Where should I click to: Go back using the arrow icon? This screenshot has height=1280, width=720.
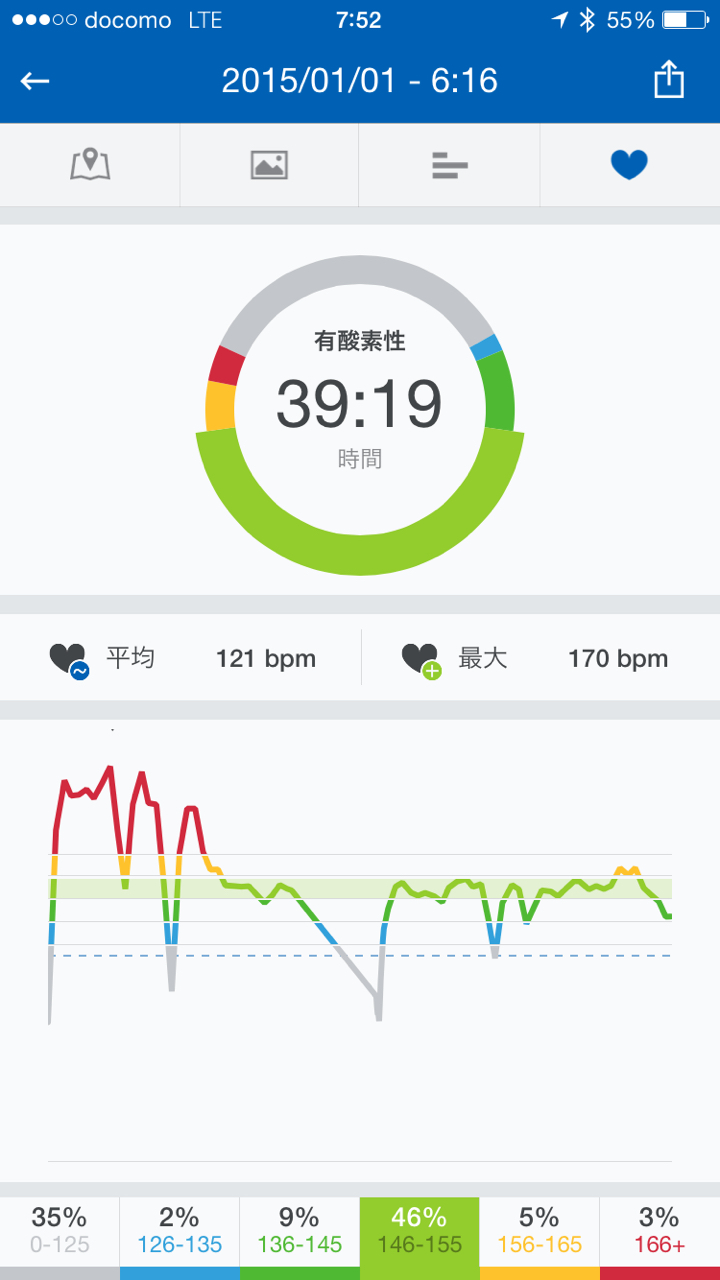tap(35, 81)
